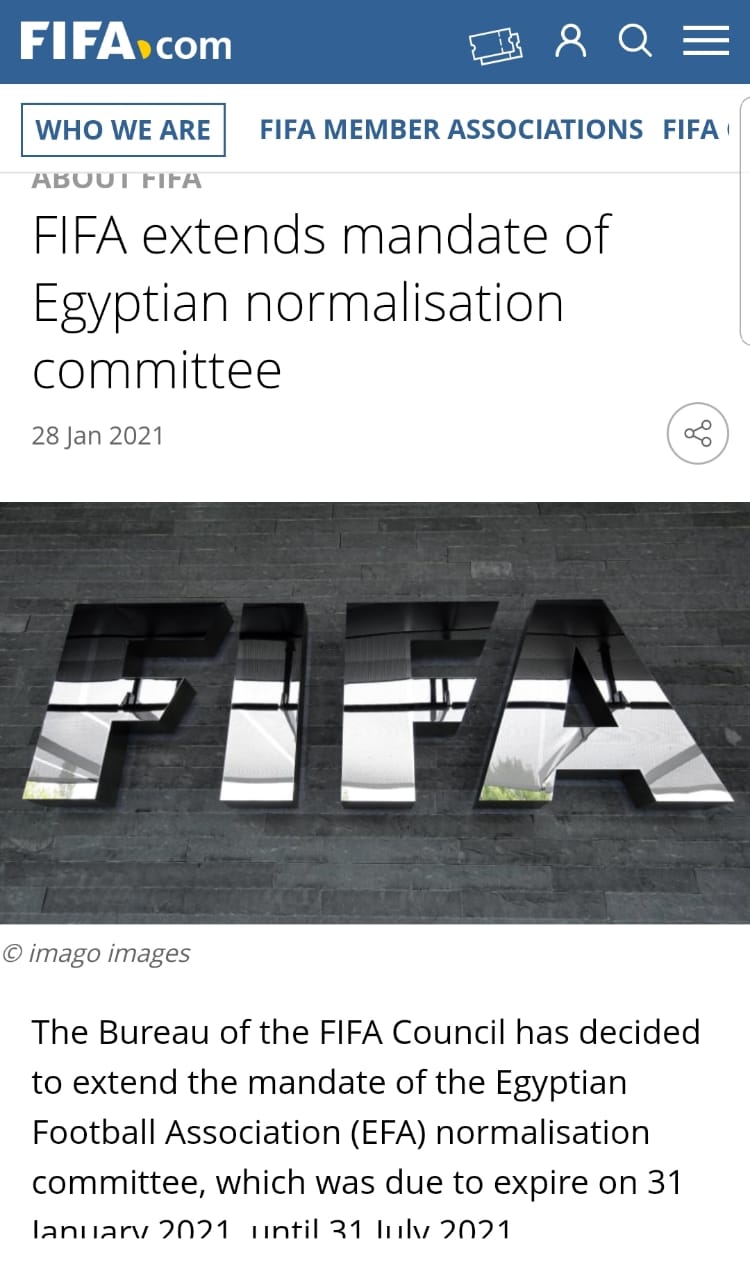Open the tickets icon
750x1280 pixels.
(x=495, y=45)
